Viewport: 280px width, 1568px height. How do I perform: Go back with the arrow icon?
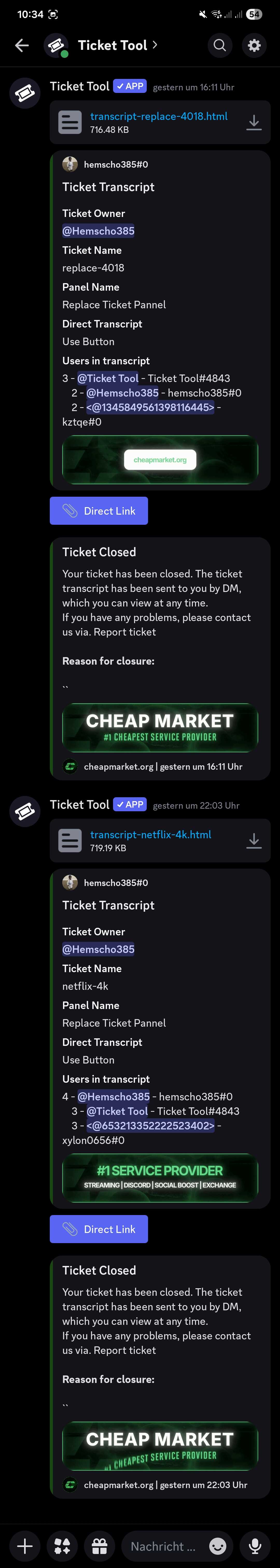pos(22,45)
